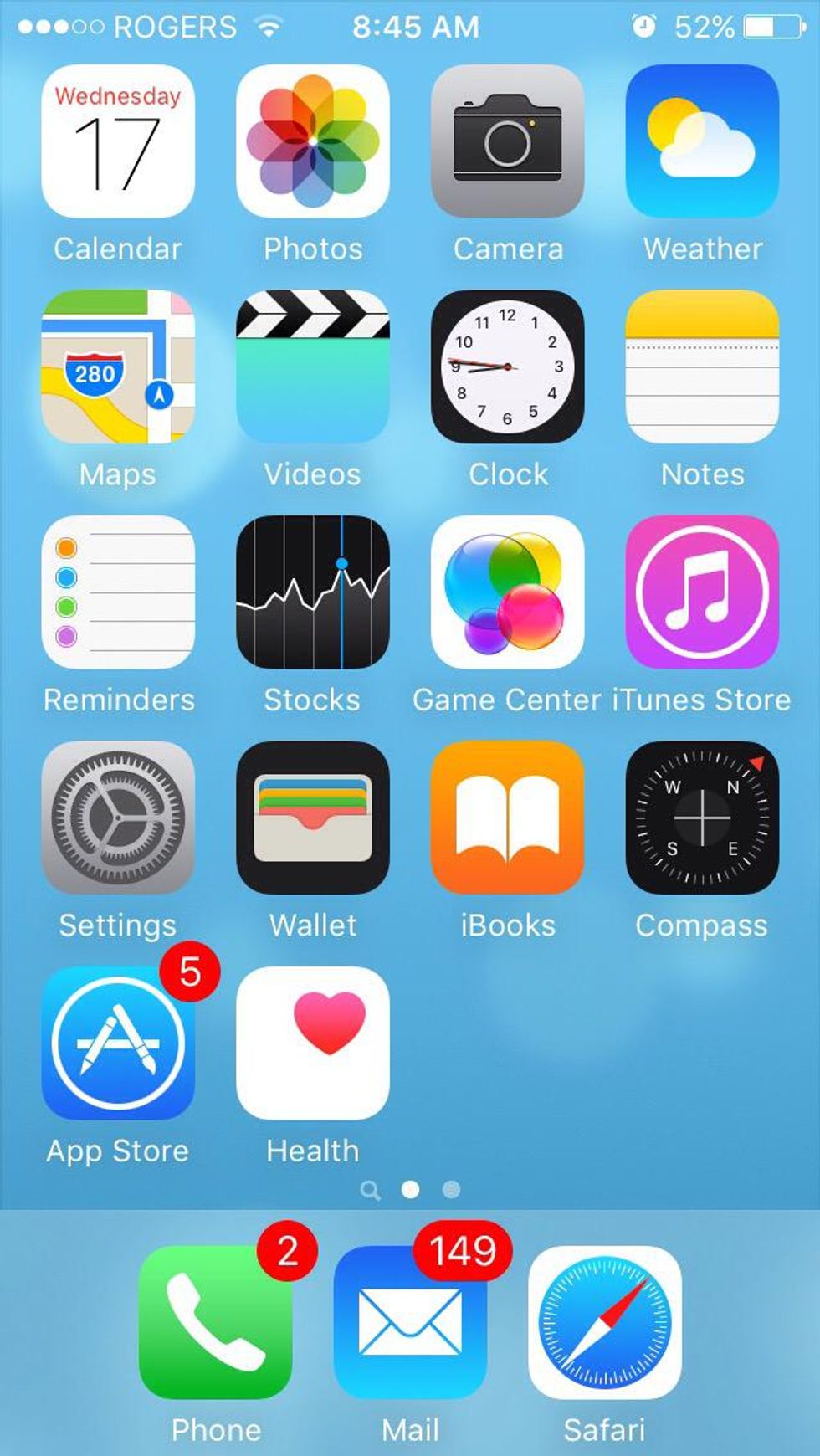Launch the Videos app

[x=313, y=367]
